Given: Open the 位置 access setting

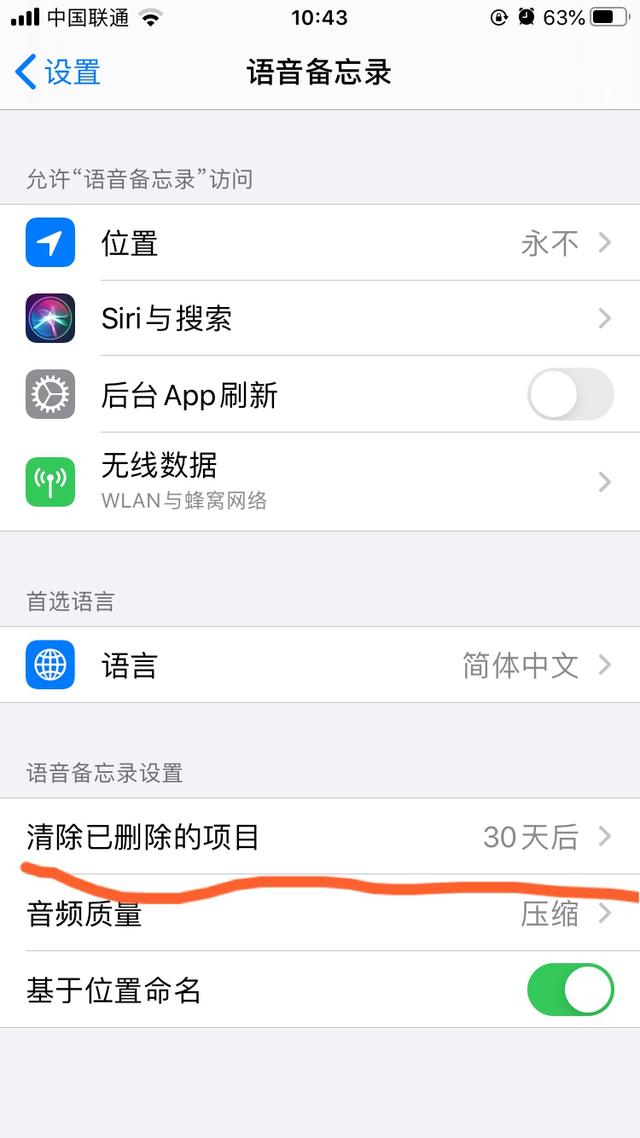Looking at the screenshot, I should [x=320, y=243].
